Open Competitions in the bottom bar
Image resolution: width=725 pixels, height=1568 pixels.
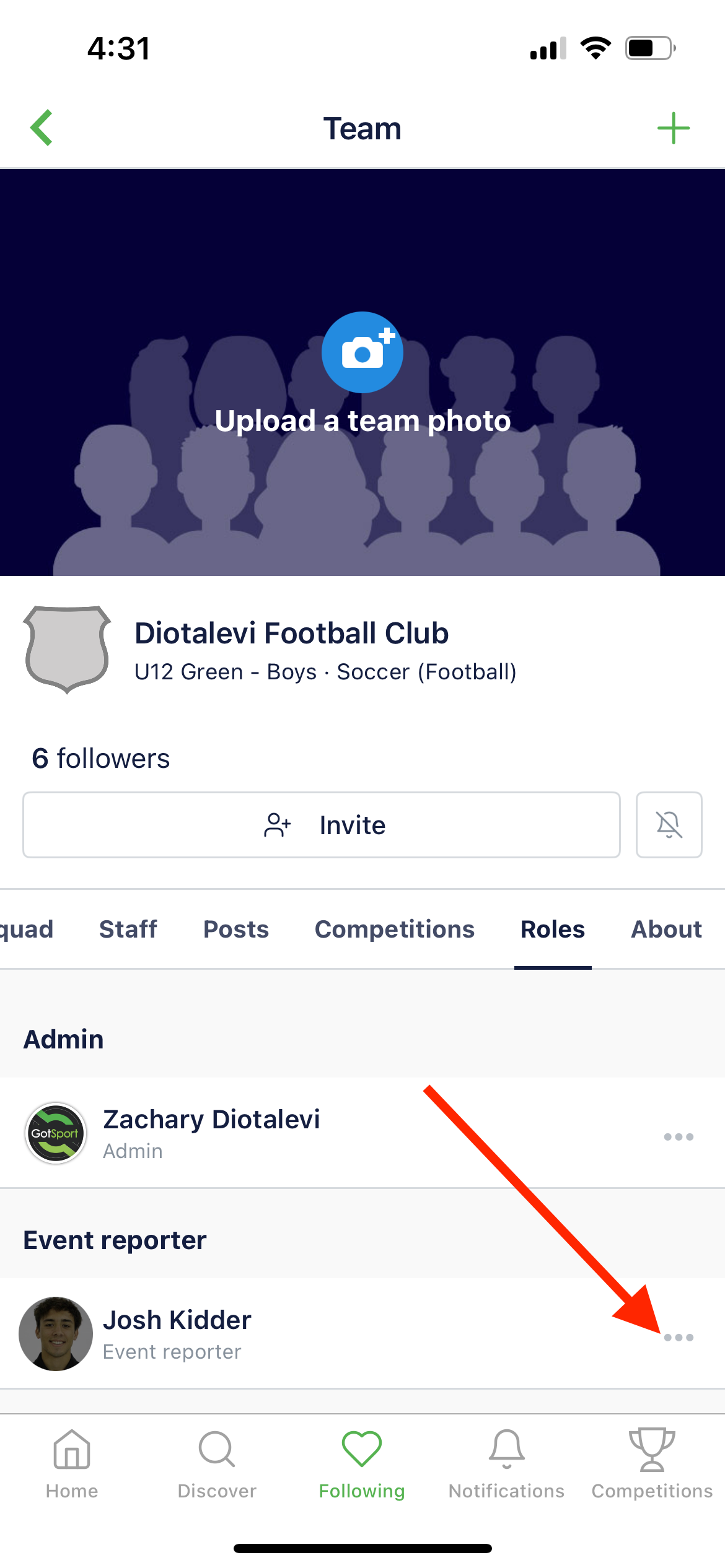(652, 1464)
